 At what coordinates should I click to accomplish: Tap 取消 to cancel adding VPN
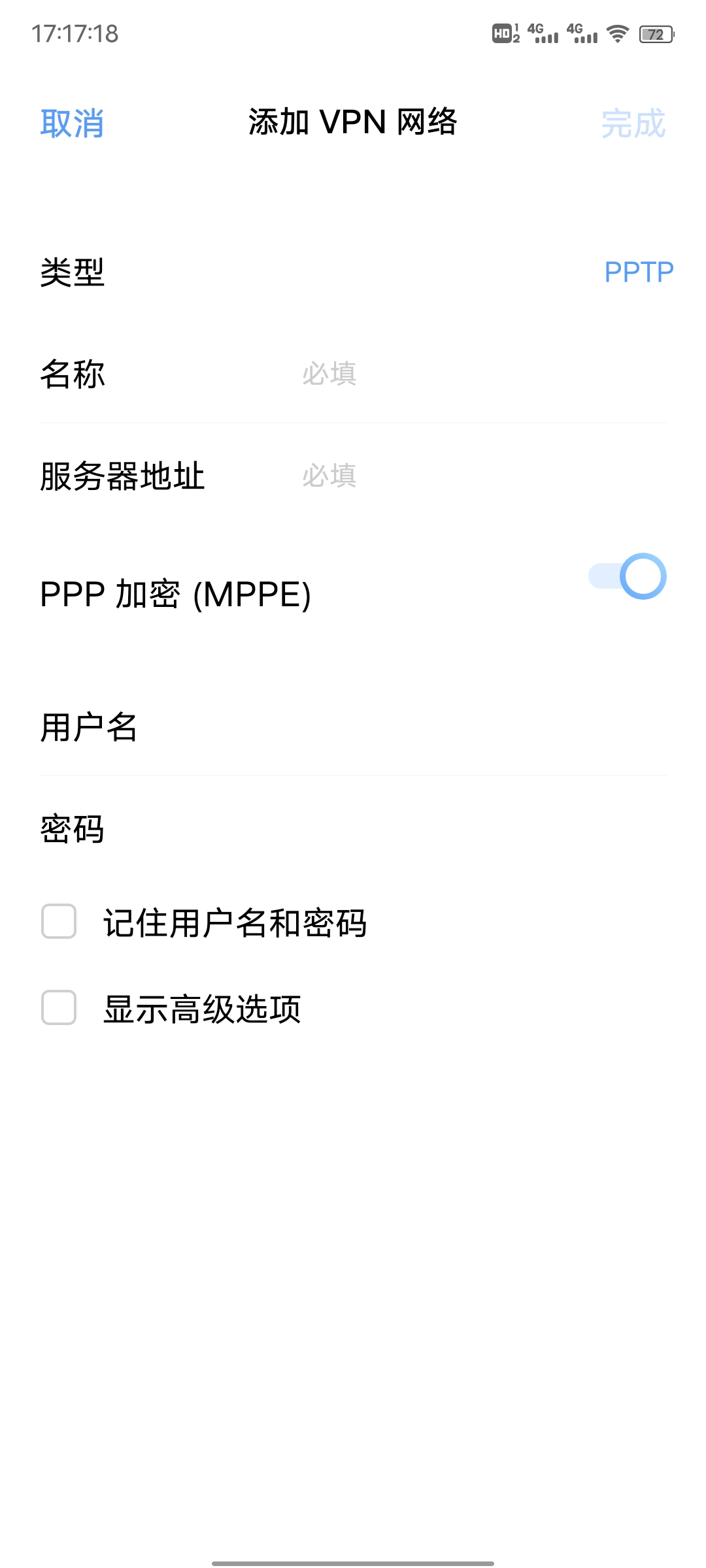pyautogui.click(x=72, y=123)
